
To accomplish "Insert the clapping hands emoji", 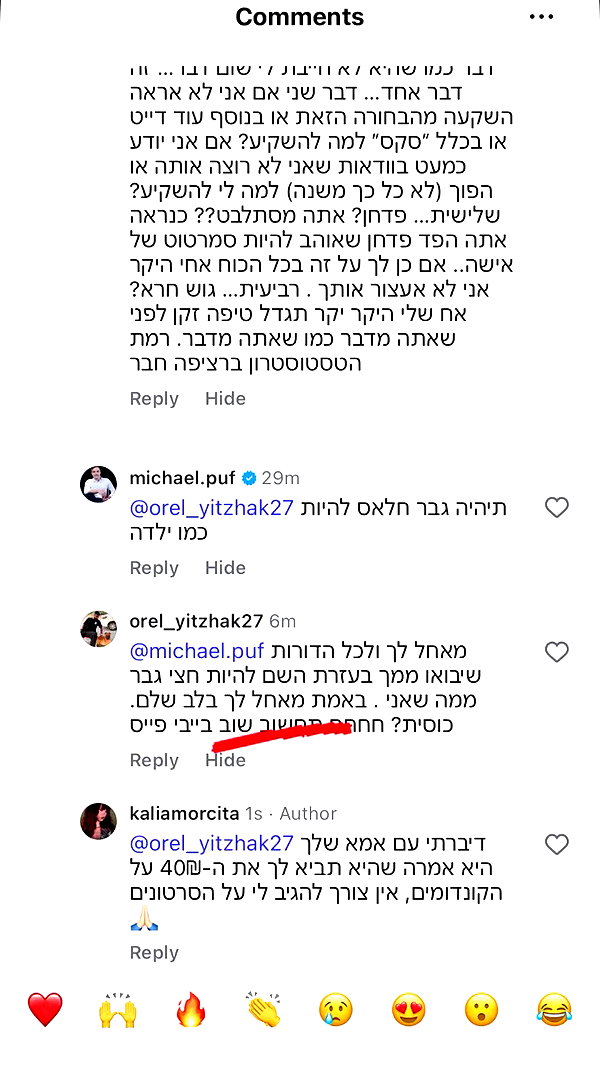I will point(264,1010).
